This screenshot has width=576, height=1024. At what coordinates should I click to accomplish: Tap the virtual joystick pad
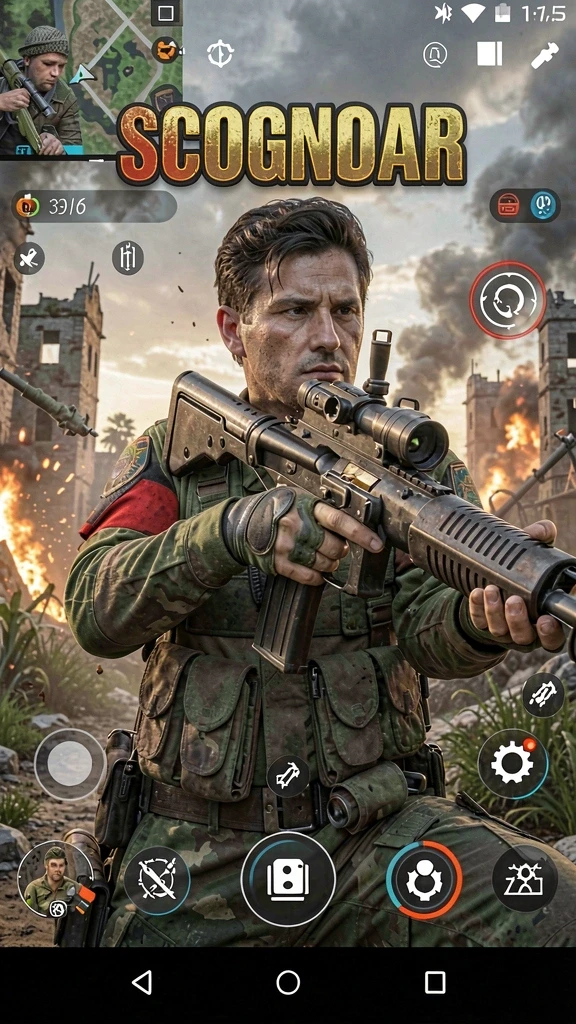(70, 763)
